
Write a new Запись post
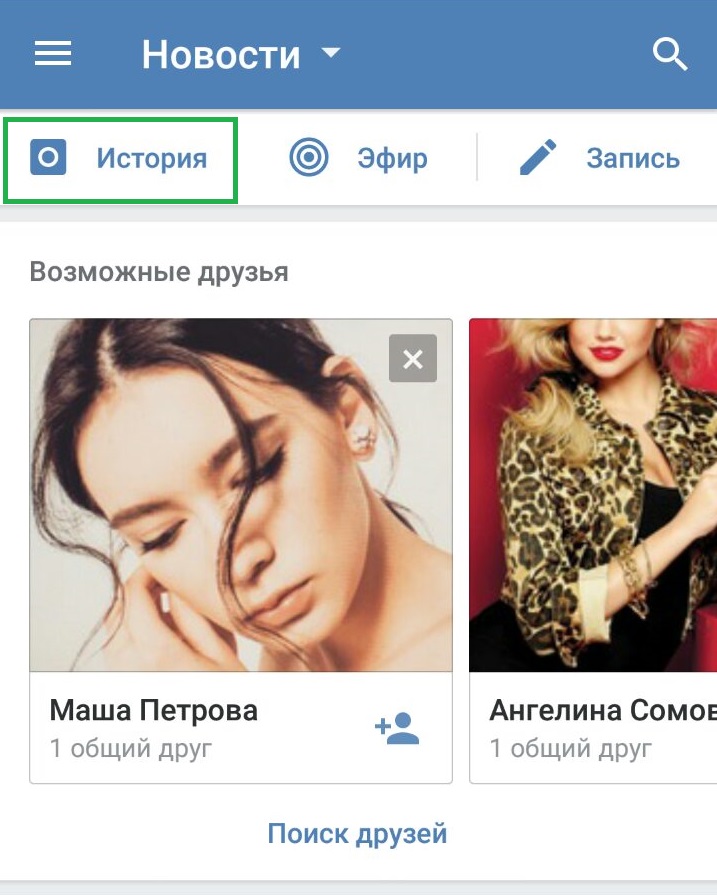click(600, 159)
